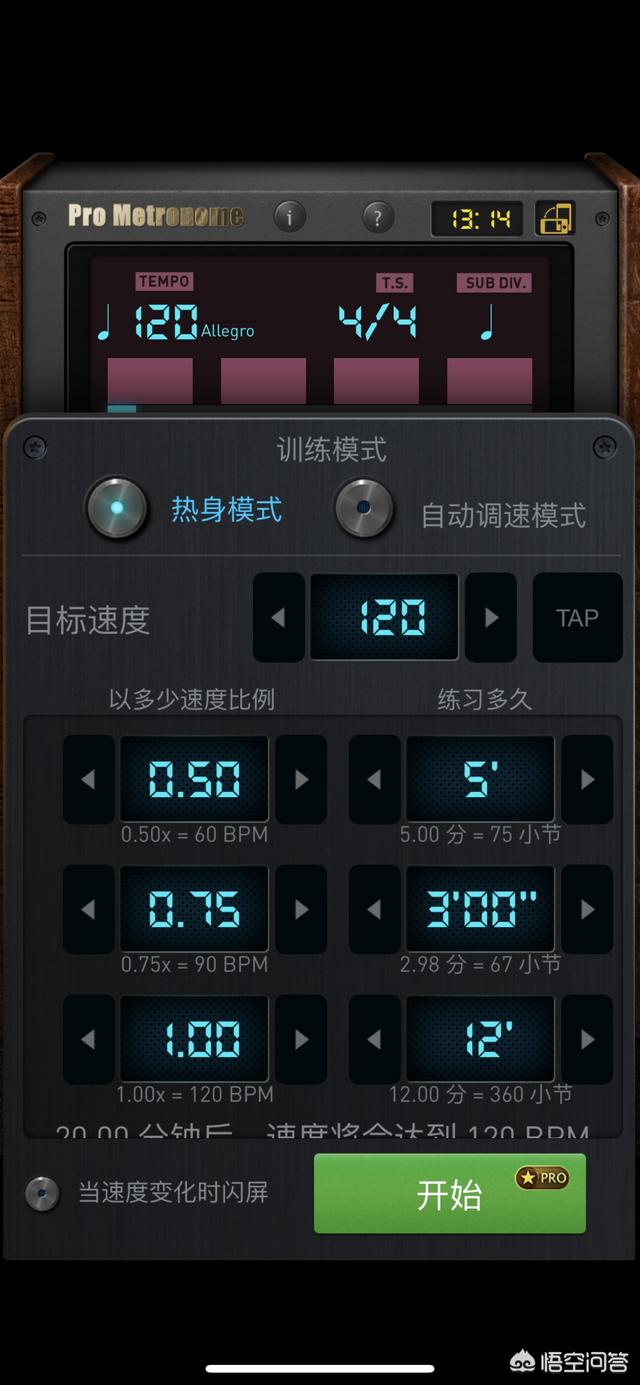This screenshot has height=1385, width=640.
Task: Decrease the 1.00 speed ratio
Action: [89, 1040]
